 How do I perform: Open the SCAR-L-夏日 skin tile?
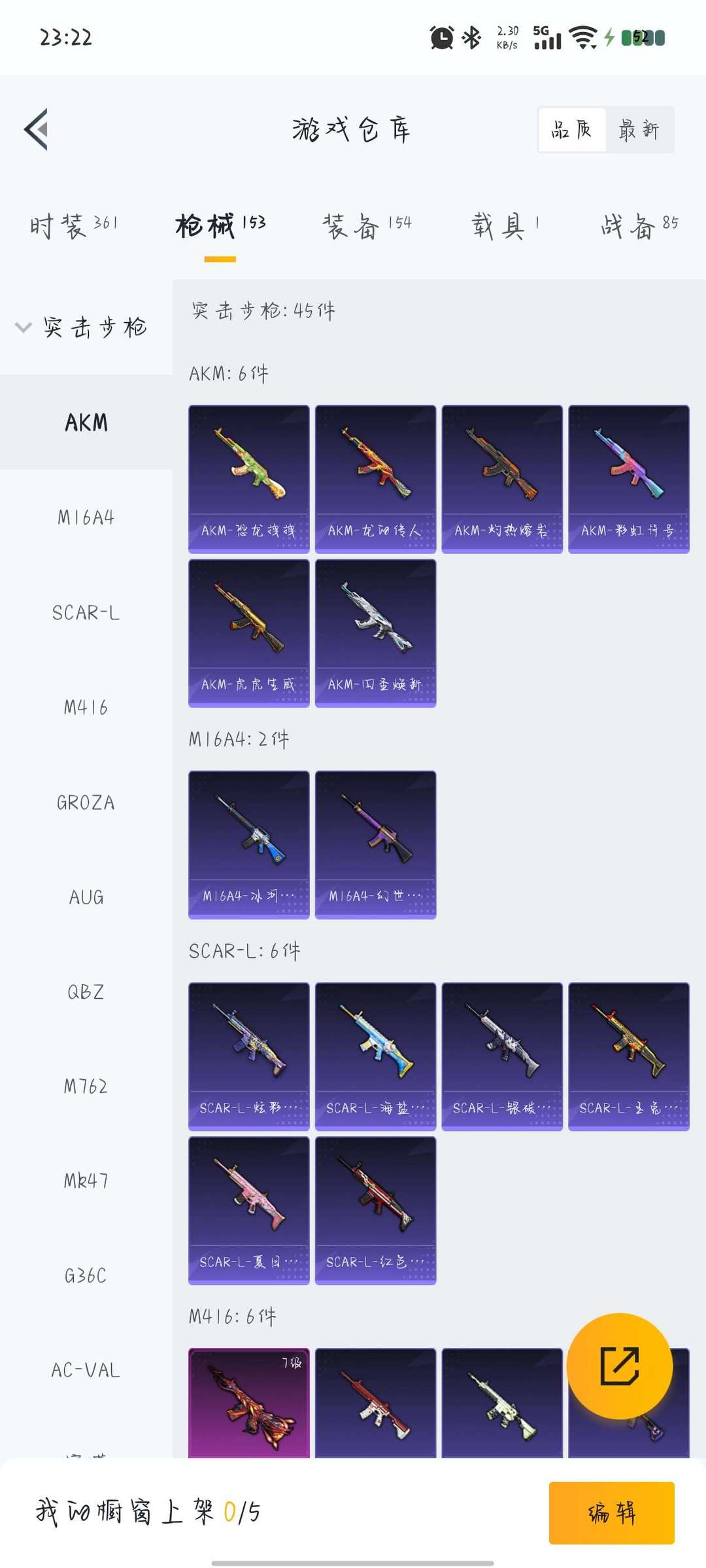tap(248, 1211)
